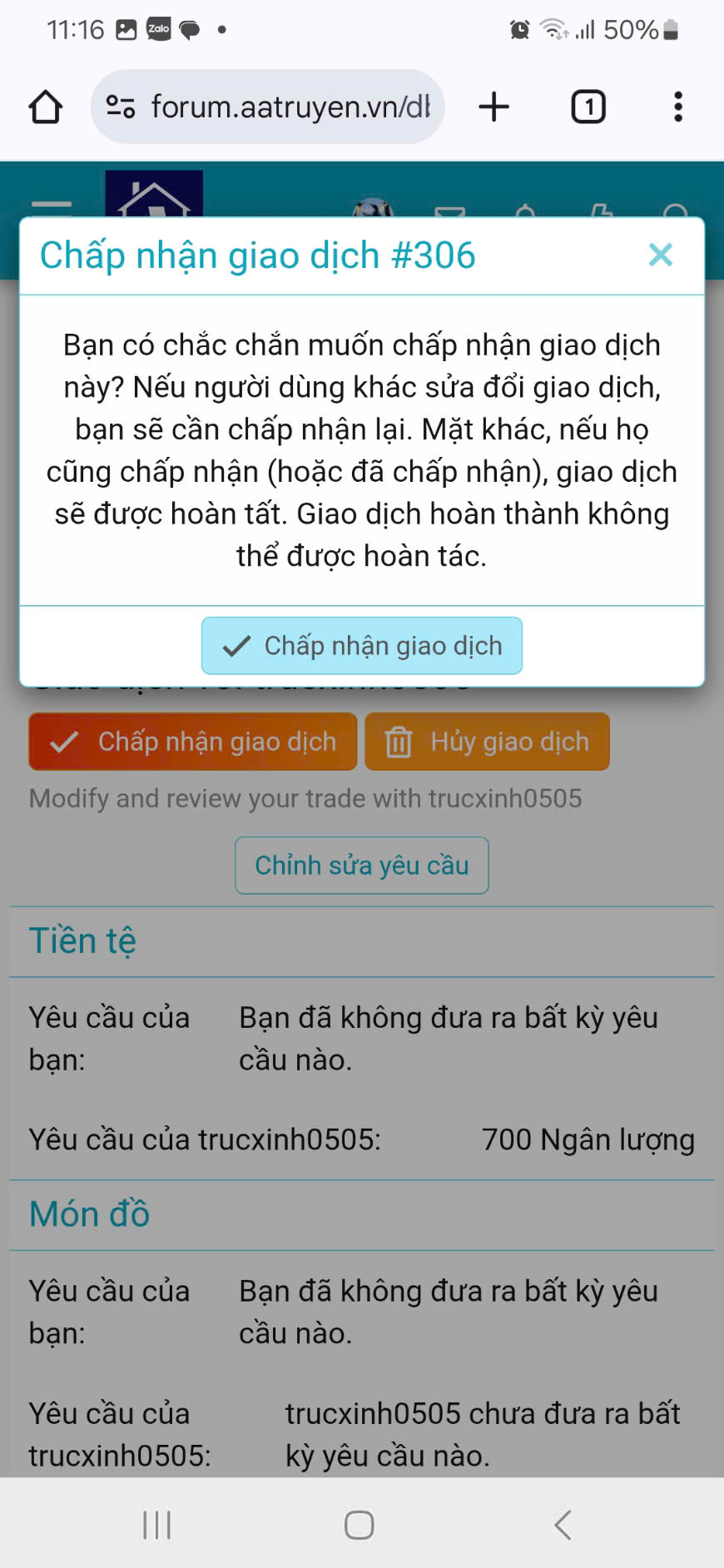Close the Chấp nhận giao dịch #306 dialog
This screenshot has height=1568, width=724.
[x=660, y=255]
